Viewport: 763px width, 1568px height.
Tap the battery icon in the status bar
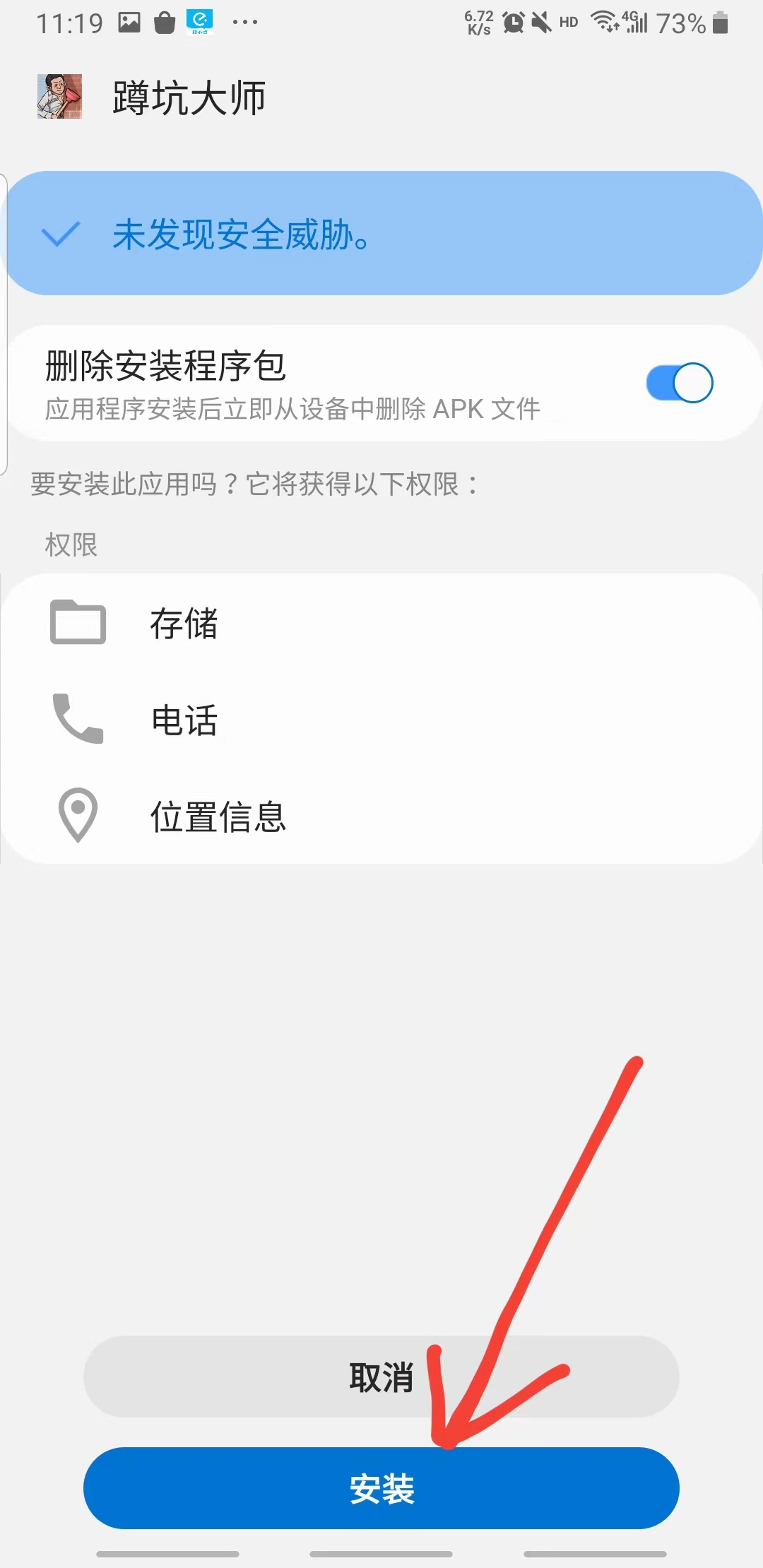[x=721, y=23]
